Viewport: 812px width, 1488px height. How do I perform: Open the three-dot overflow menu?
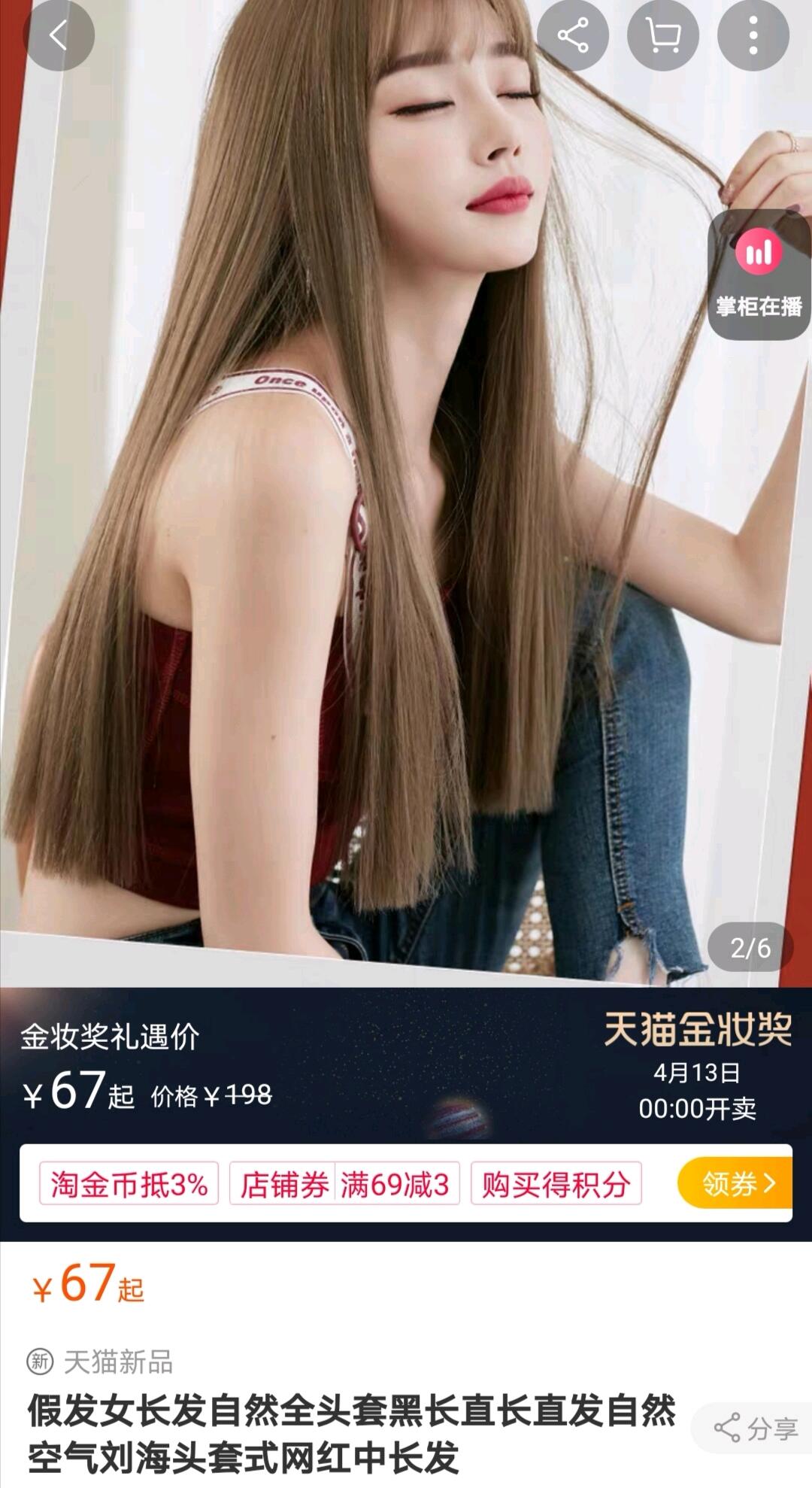(753, 35)
